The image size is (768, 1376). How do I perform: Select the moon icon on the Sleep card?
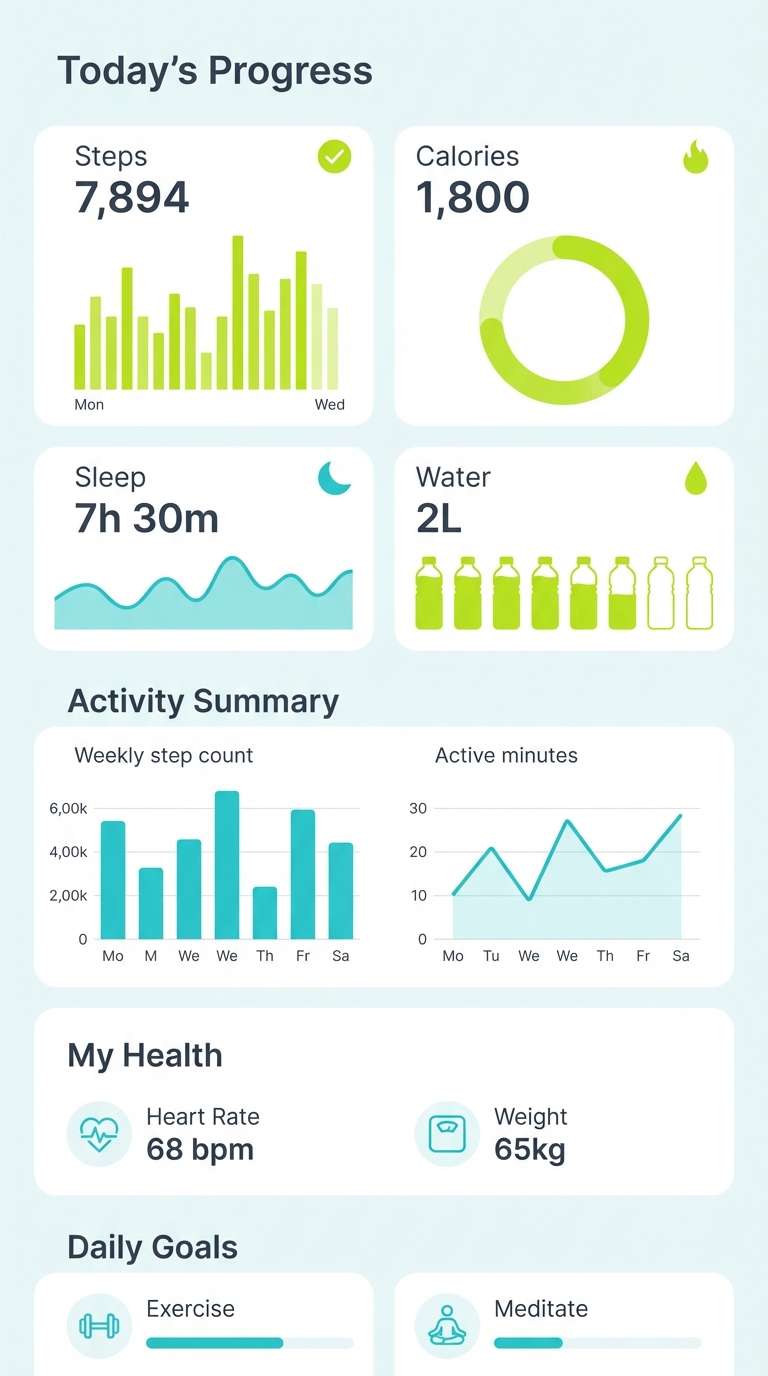click(x=333, y=479)
